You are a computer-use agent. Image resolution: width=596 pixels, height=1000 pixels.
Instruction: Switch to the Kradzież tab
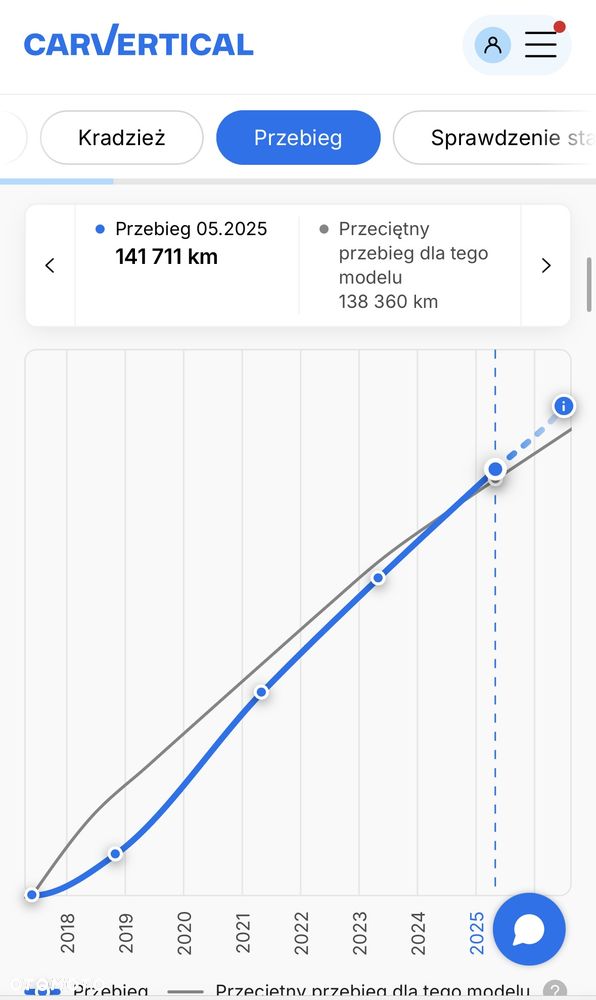[x=122, y=138]
